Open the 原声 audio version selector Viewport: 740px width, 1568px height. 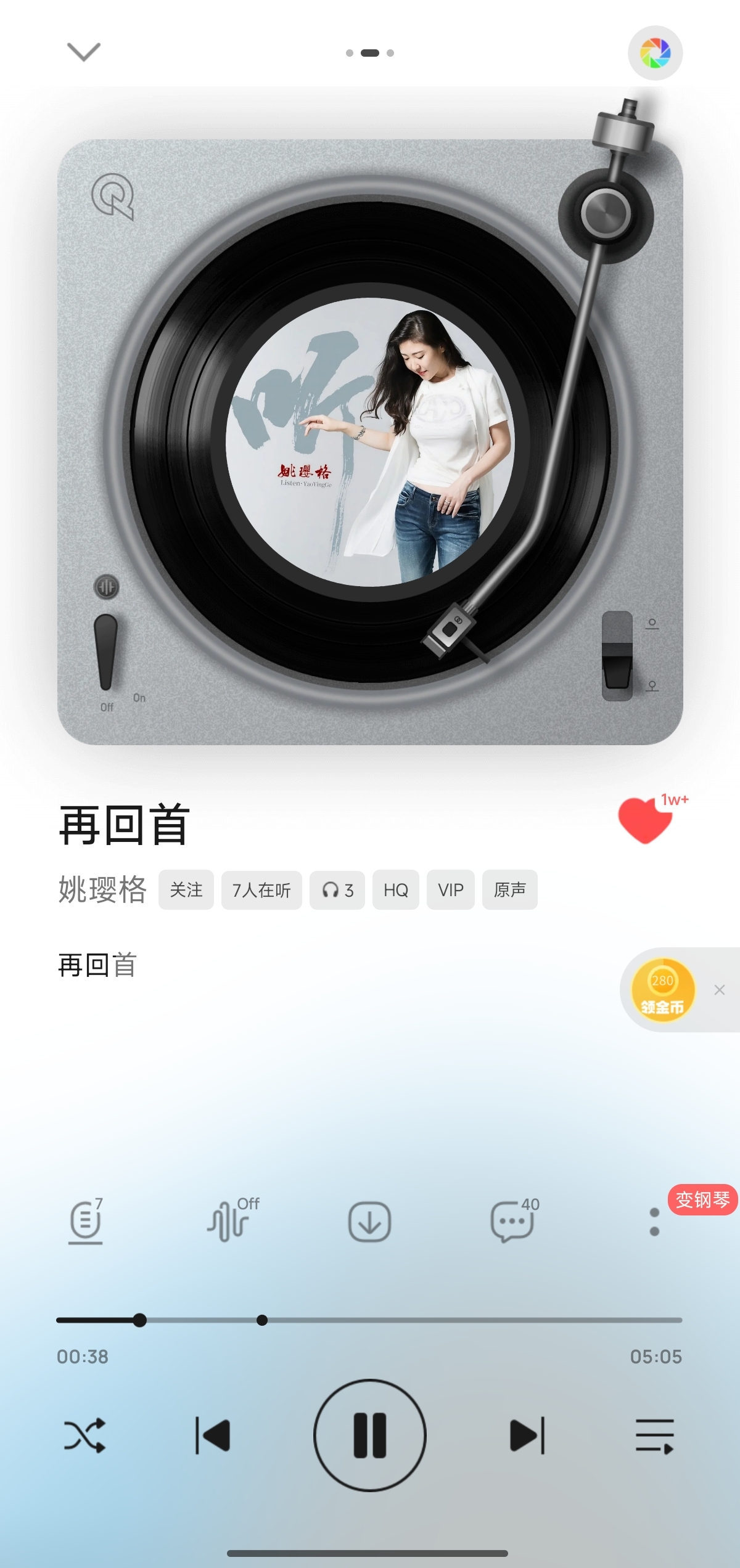pyautogui.click(x=509, y=890)
